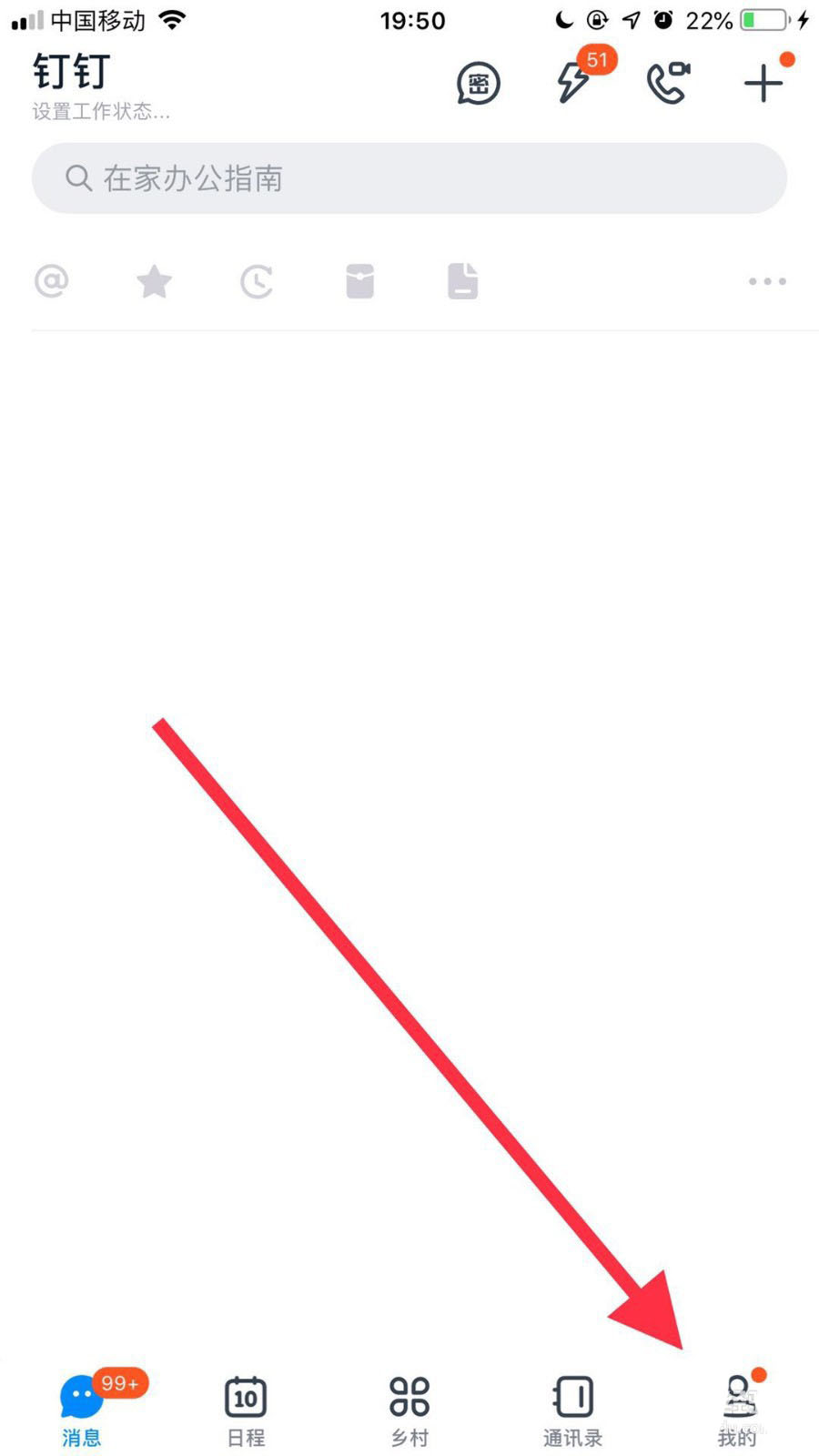The image size is (819, 1456).
Task: Open the red envelope filter
Action: [x=359, y=281]
